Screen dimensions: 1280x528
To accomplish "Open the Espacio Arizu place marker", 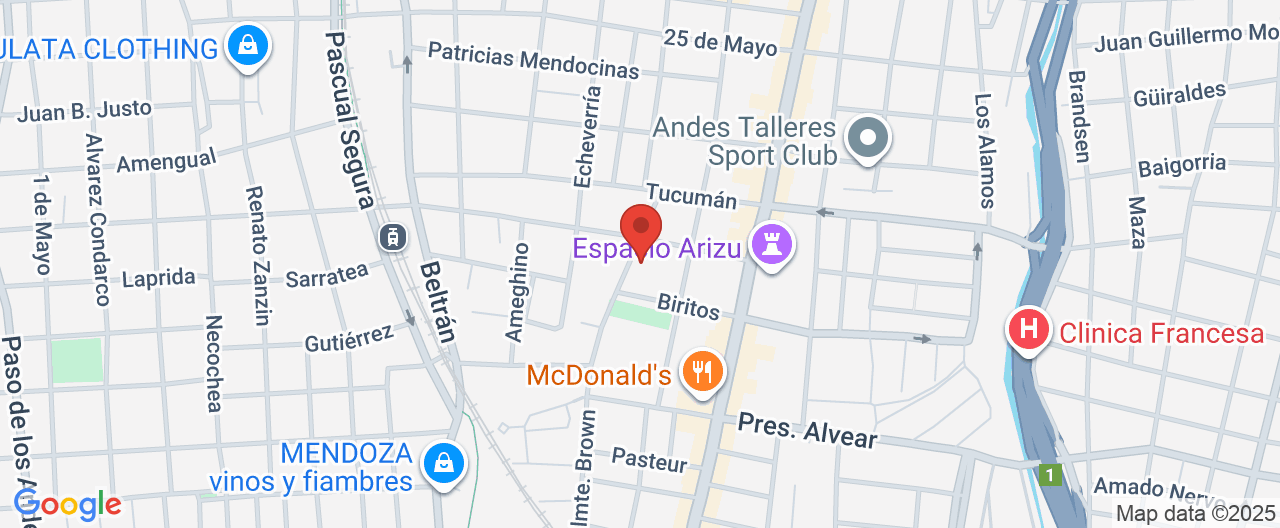I will (771, 245).
